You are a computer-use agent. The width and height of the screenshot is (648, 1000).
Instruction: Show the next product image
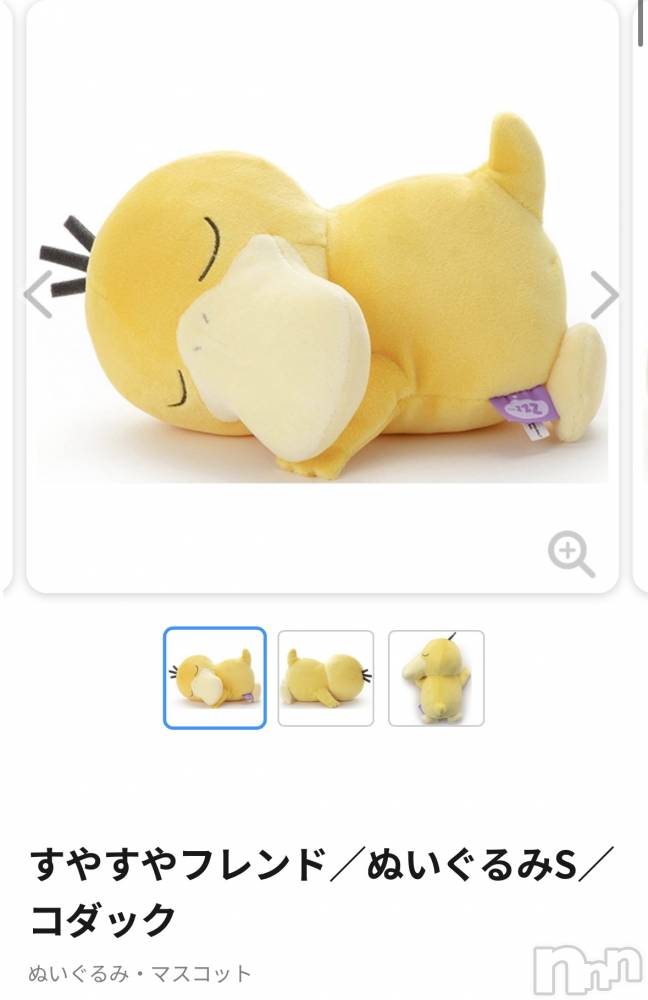604,296
